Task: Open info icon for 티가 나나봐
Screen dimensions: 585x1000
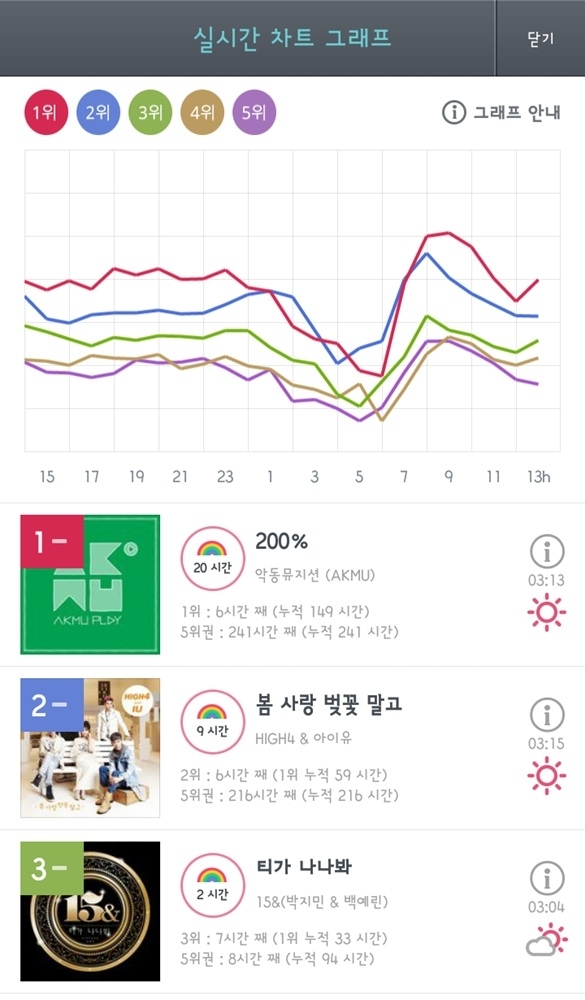Action: tap(547, 878)
